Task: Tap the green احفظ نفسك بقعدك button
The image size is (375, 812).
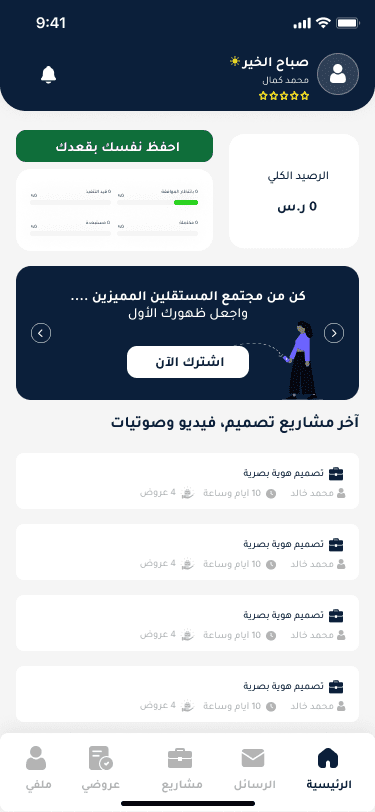Action: coord(114,146)
